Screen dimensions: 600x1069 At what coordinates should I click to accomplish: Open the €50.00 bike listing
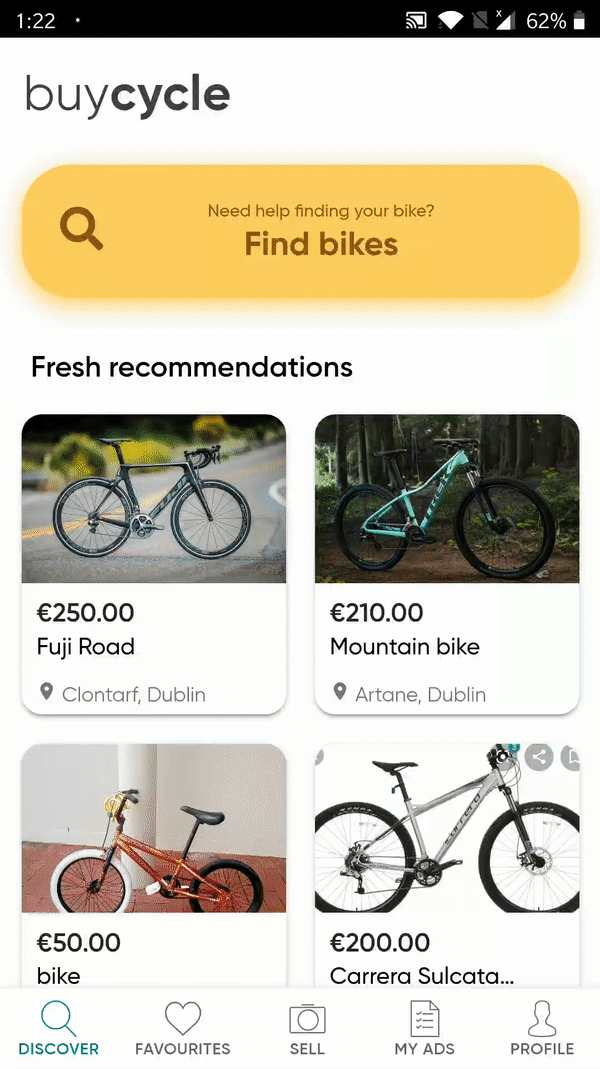click(154, 866)
